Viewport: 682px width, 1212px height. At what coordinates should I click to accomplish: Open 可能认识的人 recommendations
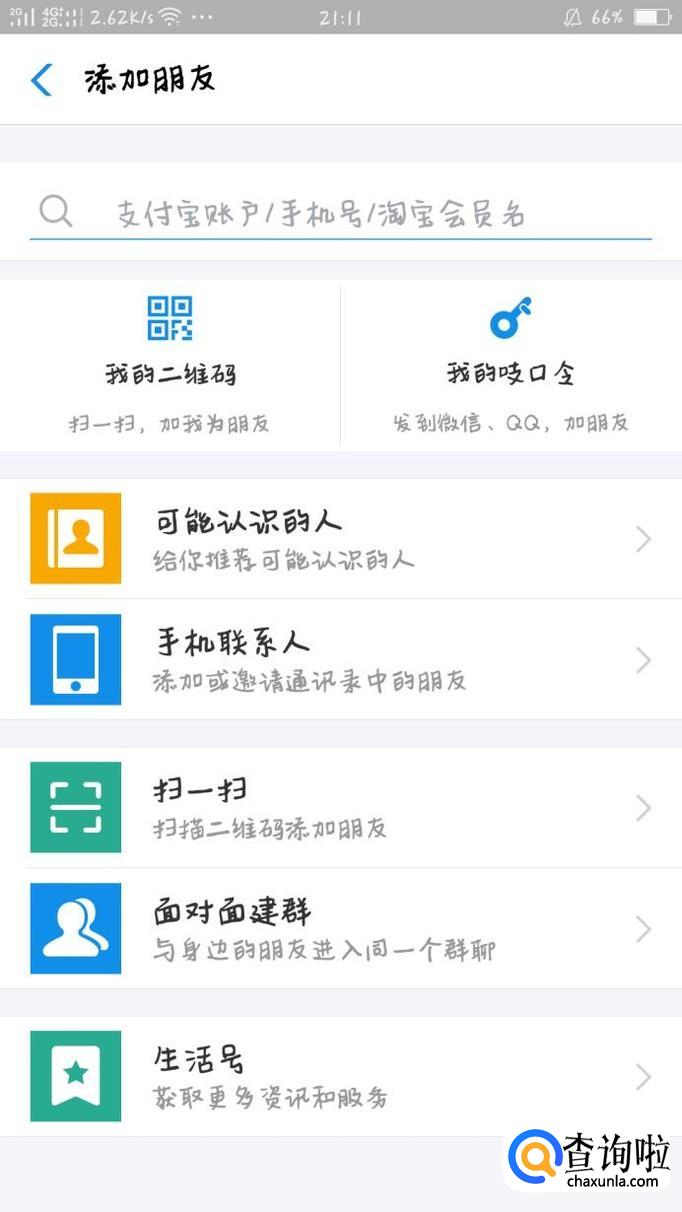pyautogui.click(x=340, y=539)
